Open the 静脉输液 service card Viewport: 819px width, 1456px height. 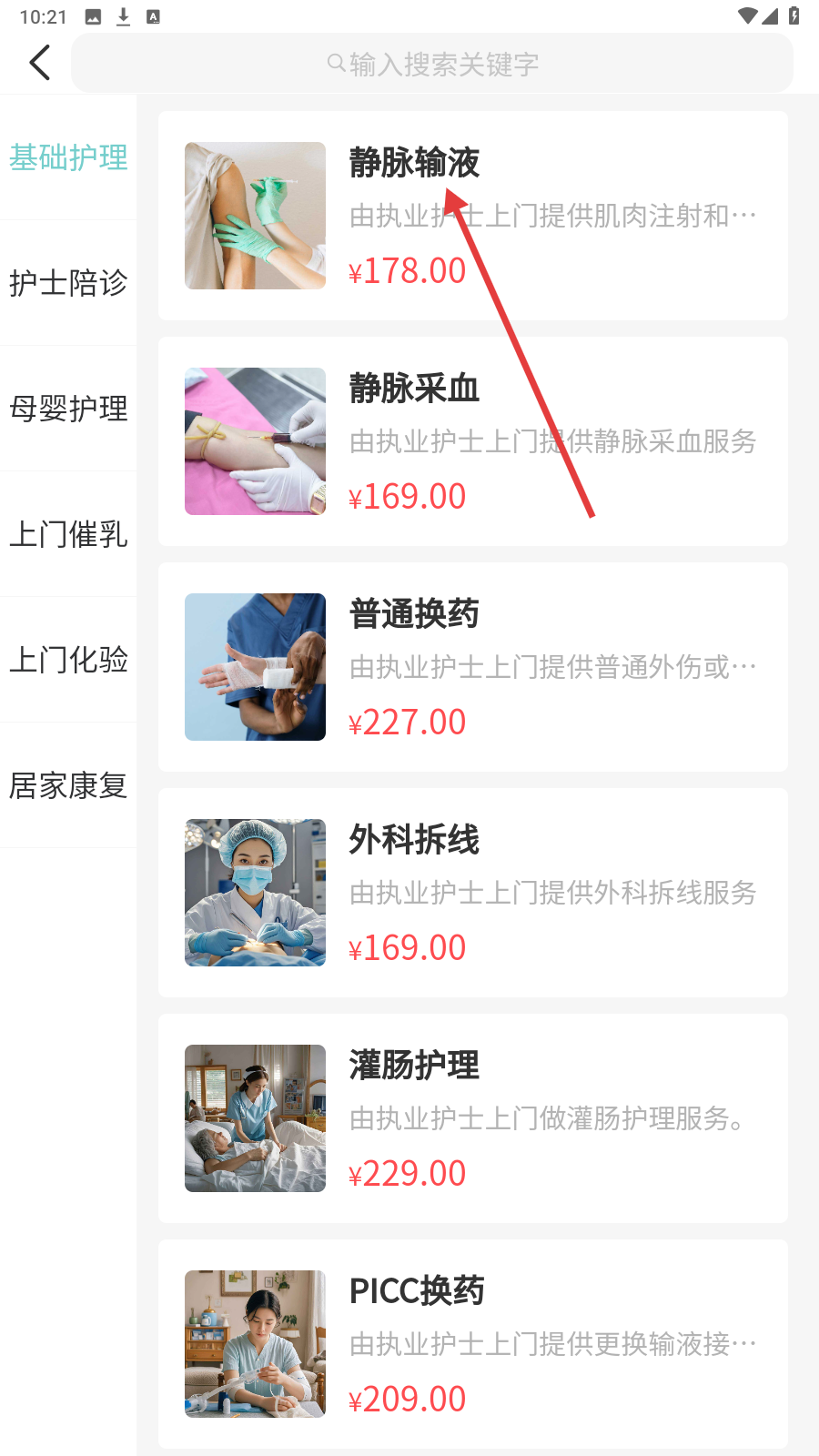[x=472, y=216]
